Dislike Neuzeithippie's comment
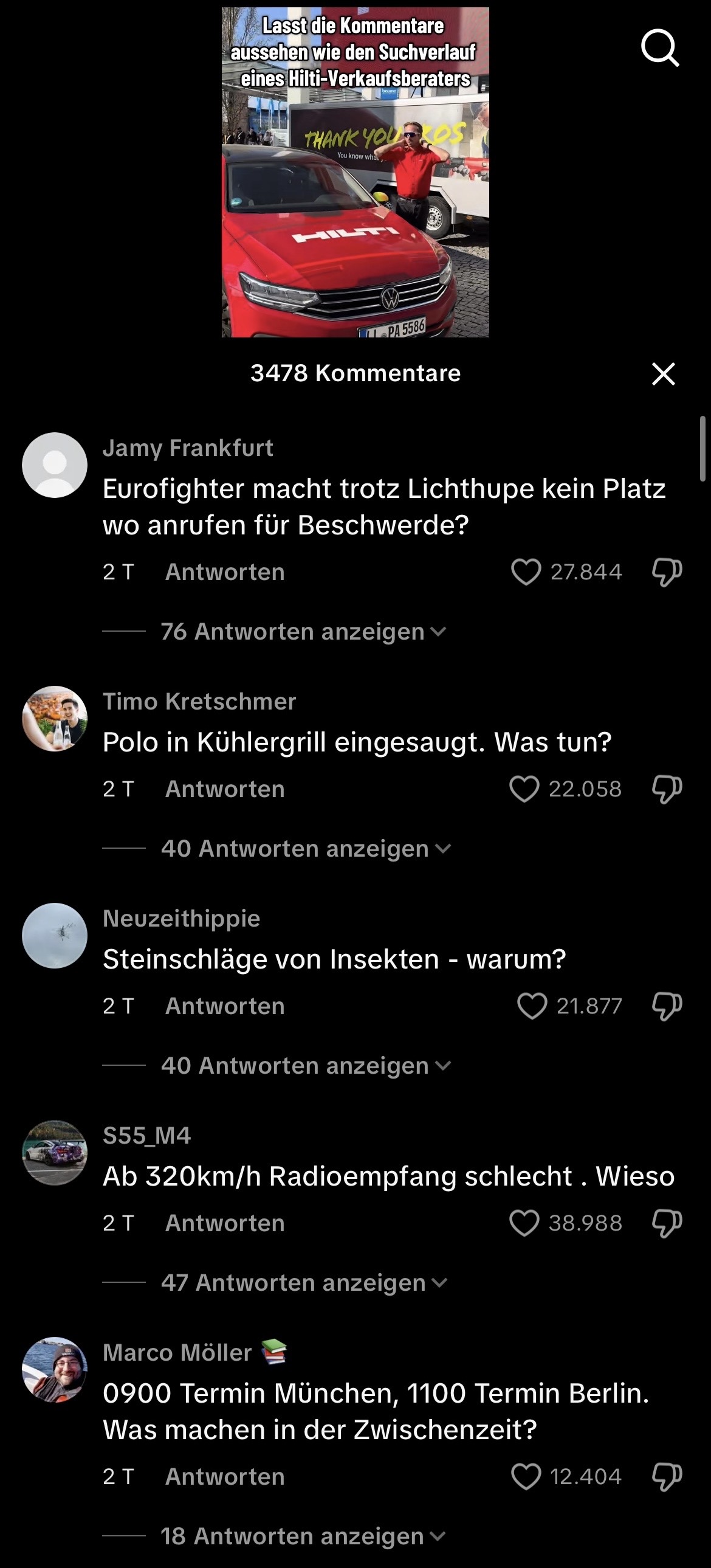 667,1006
